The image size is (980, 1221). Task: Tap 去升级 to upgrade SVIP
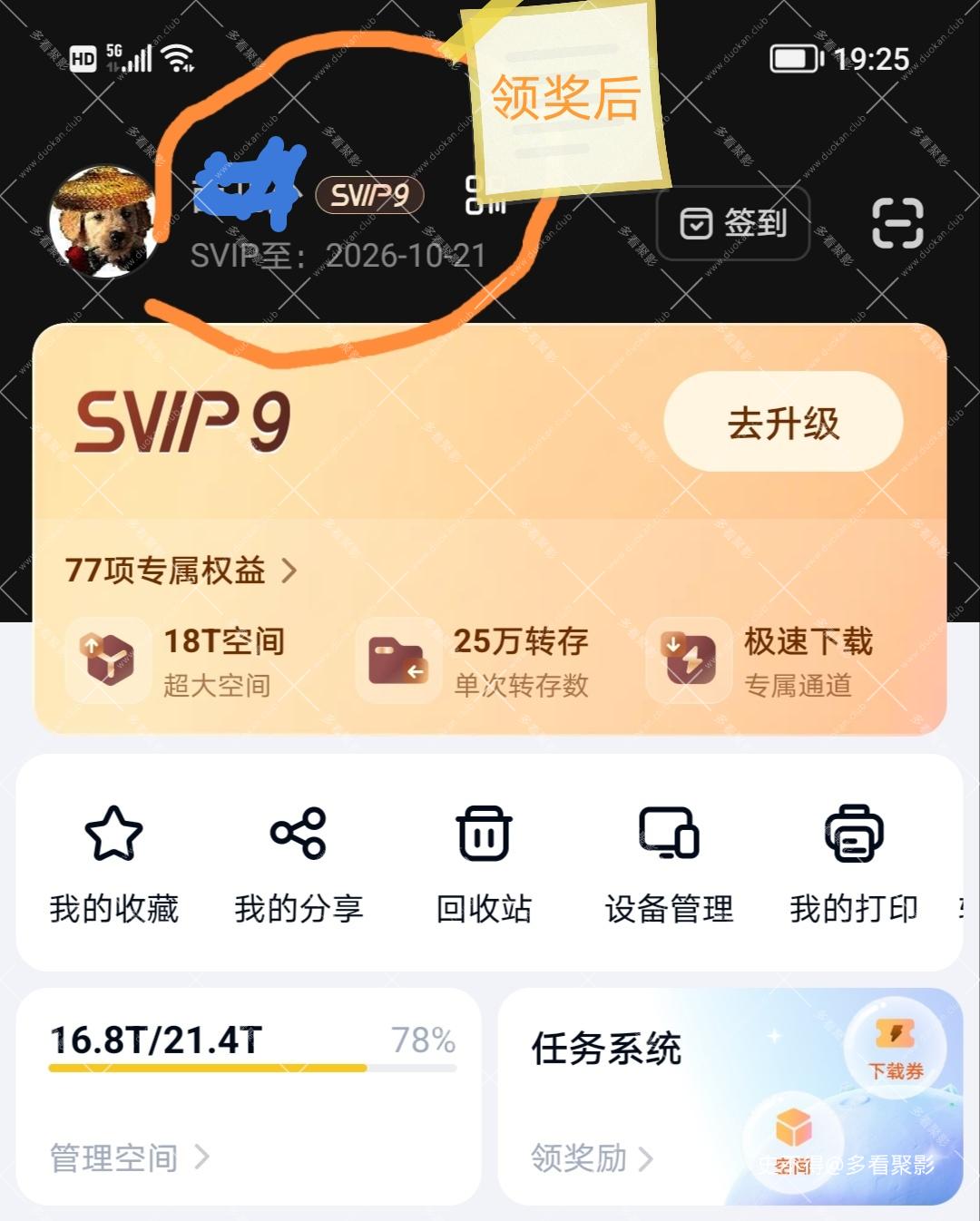(x=783, y=423)
